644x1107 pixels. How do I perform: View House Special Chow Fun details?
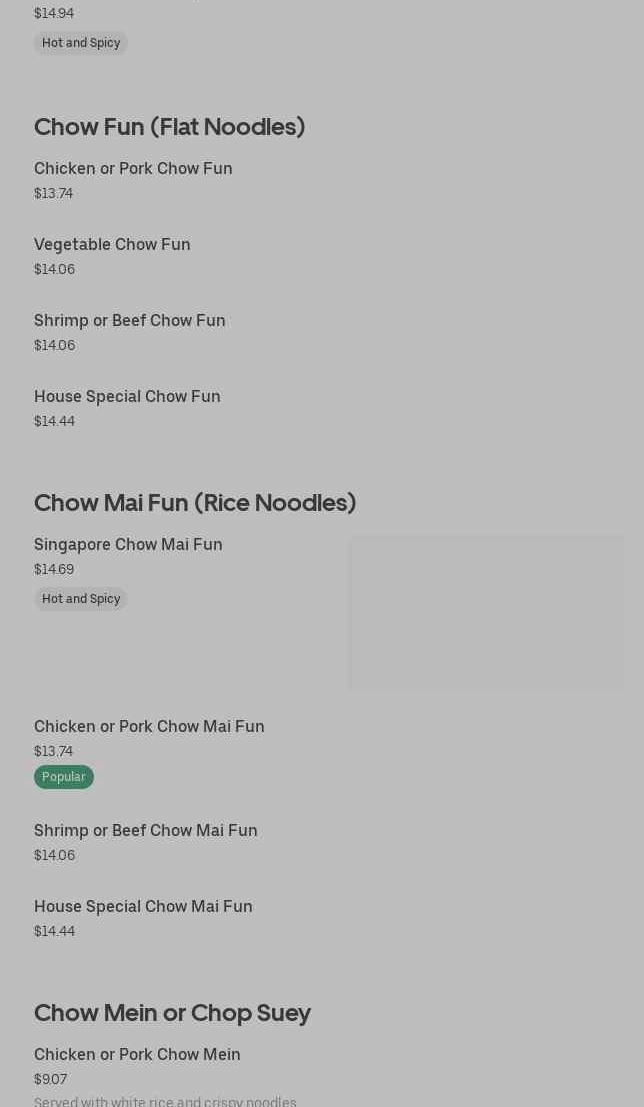[x=127, y=397]
